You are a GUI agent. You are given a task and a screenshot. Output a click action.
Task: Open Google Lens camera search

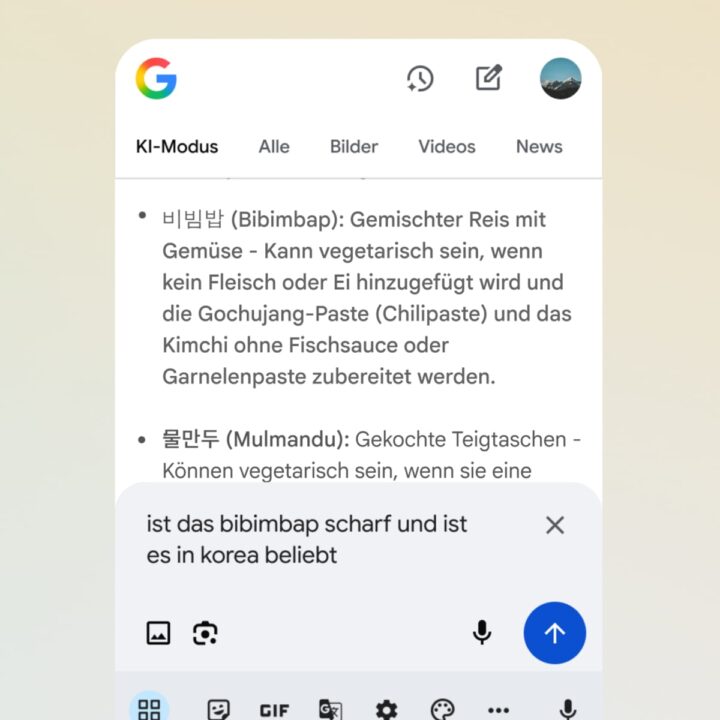coord(205,633)
